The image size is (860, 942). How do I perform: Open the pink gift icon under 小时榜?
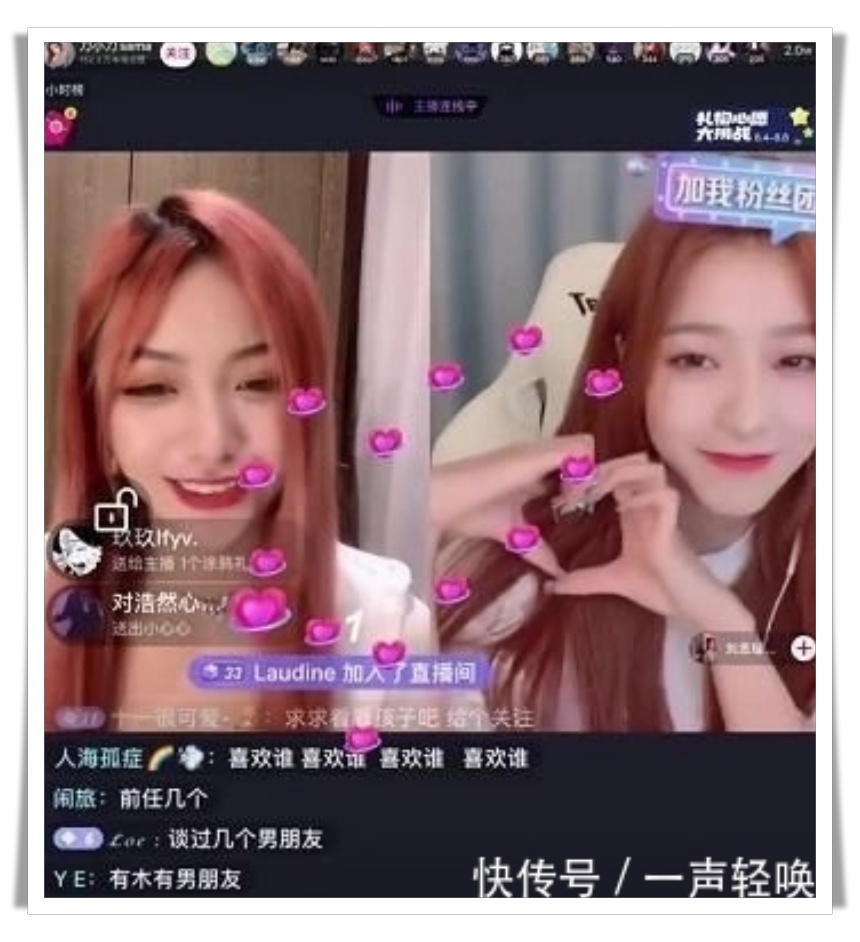click(x=59, y=126)
